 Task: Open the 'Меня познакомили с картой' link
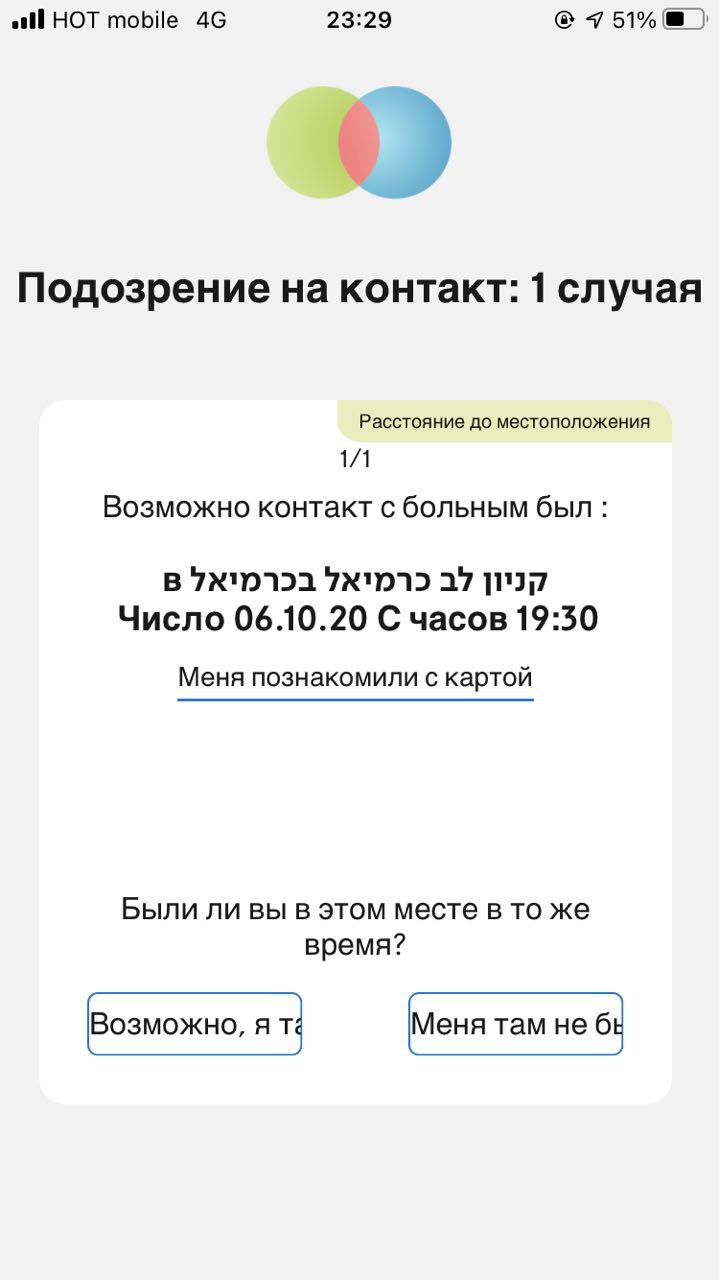pyautogui.click(x=355, y=678)
